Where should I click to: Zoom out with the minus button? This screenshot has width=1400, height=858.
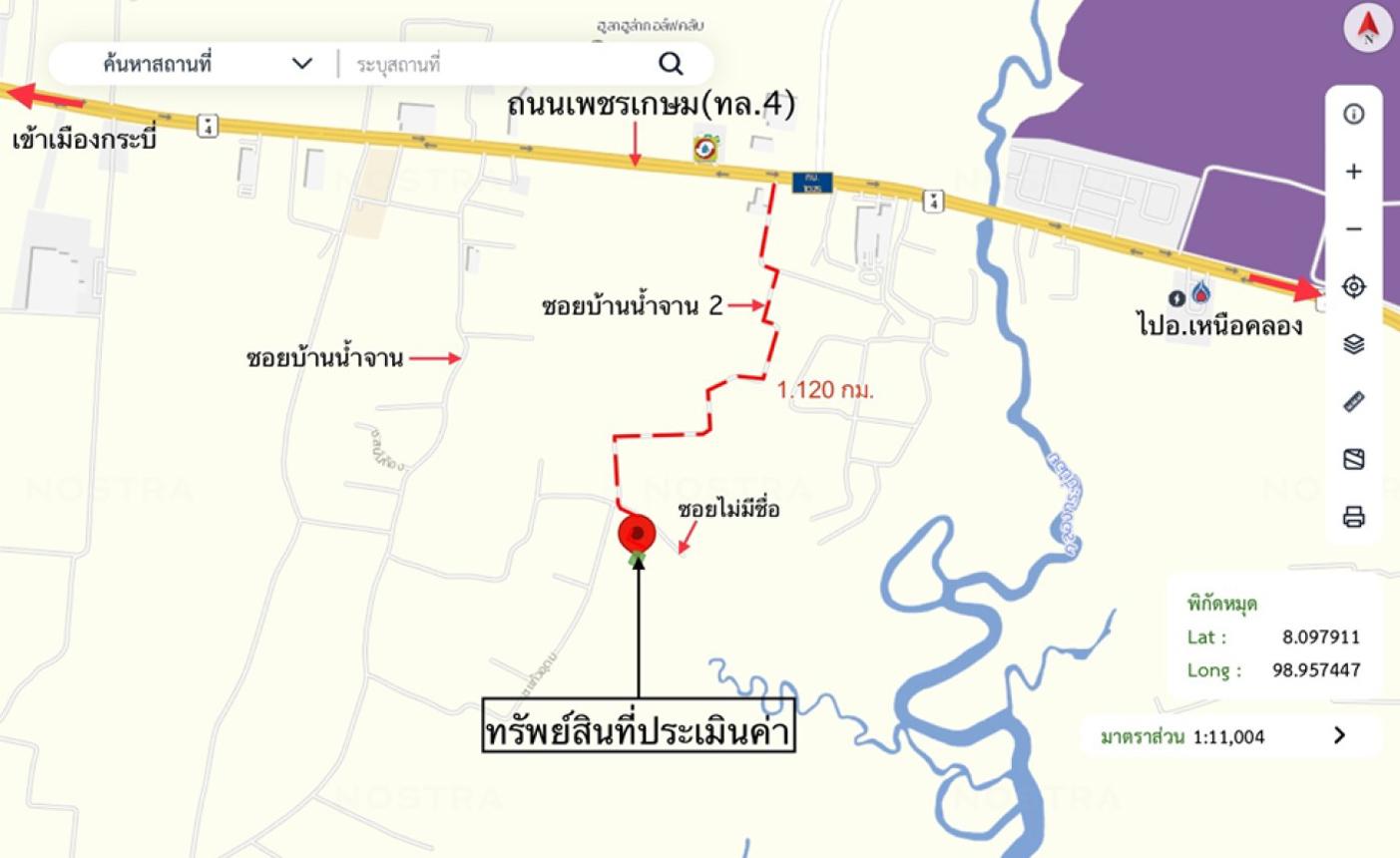pos(1353,229)
